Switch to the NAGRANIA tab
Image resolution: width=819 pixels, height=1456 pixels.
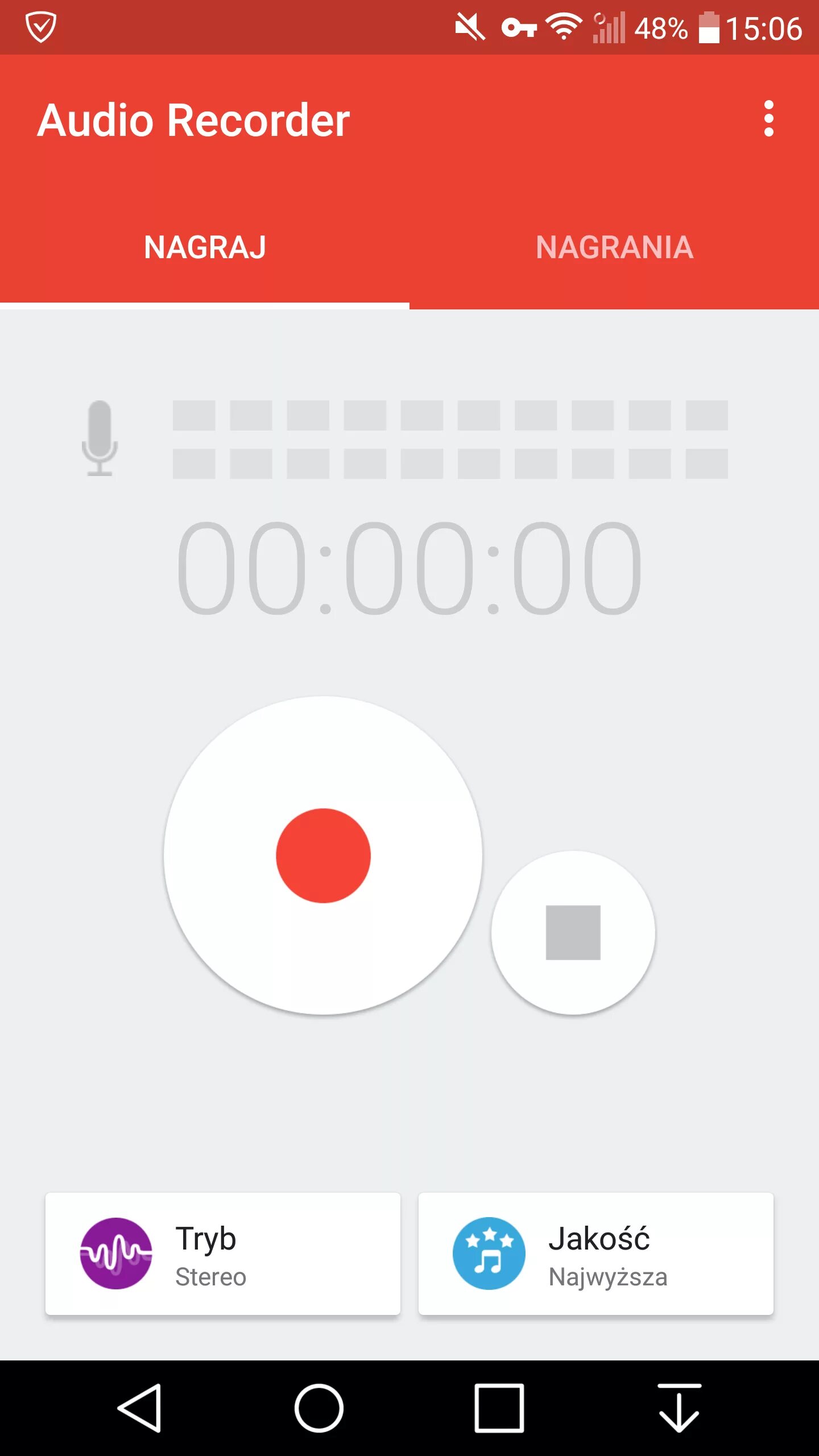(x=614, y=247)
